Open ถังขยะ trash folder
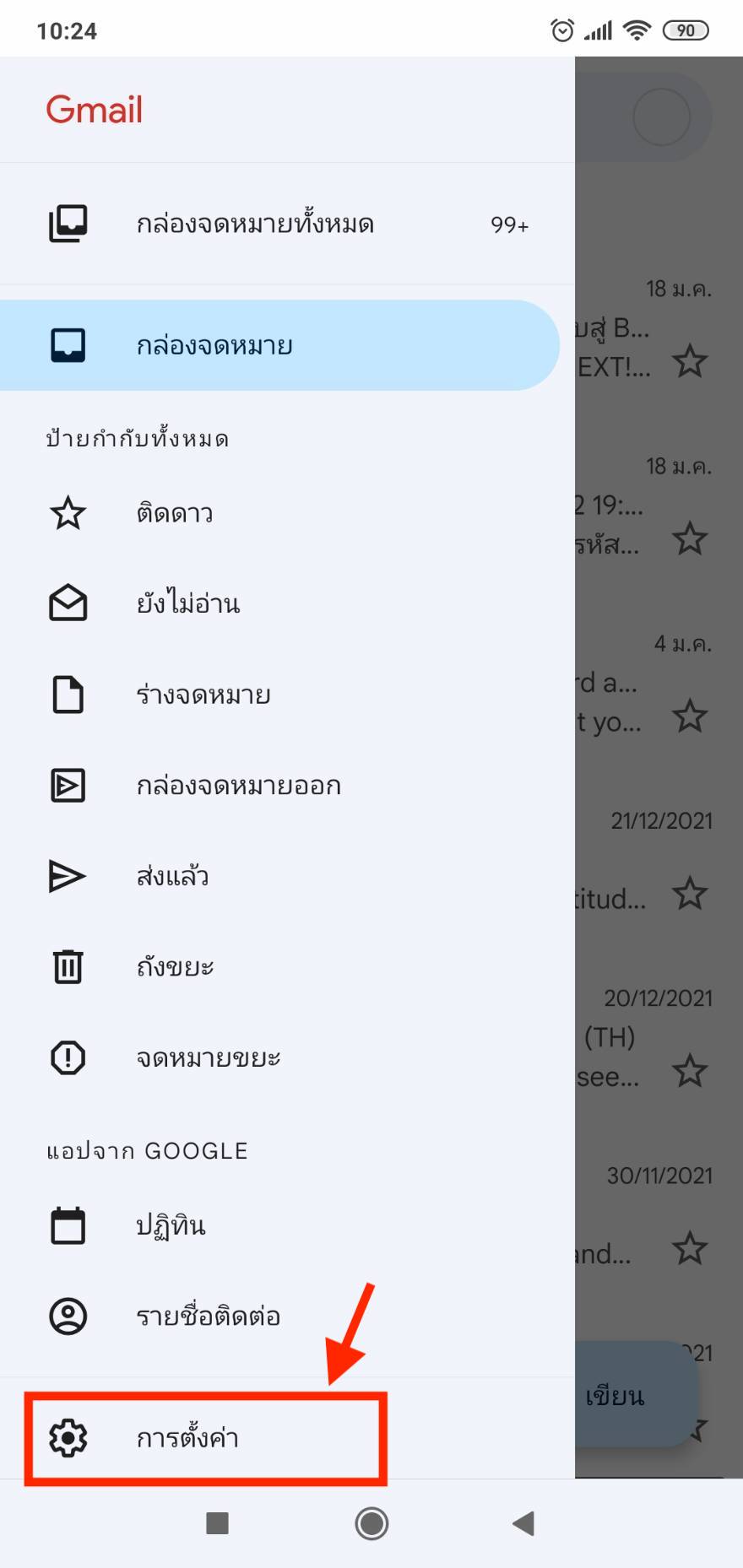The height and width of the screenshot is (1568, 743). [x=287, y=966]
